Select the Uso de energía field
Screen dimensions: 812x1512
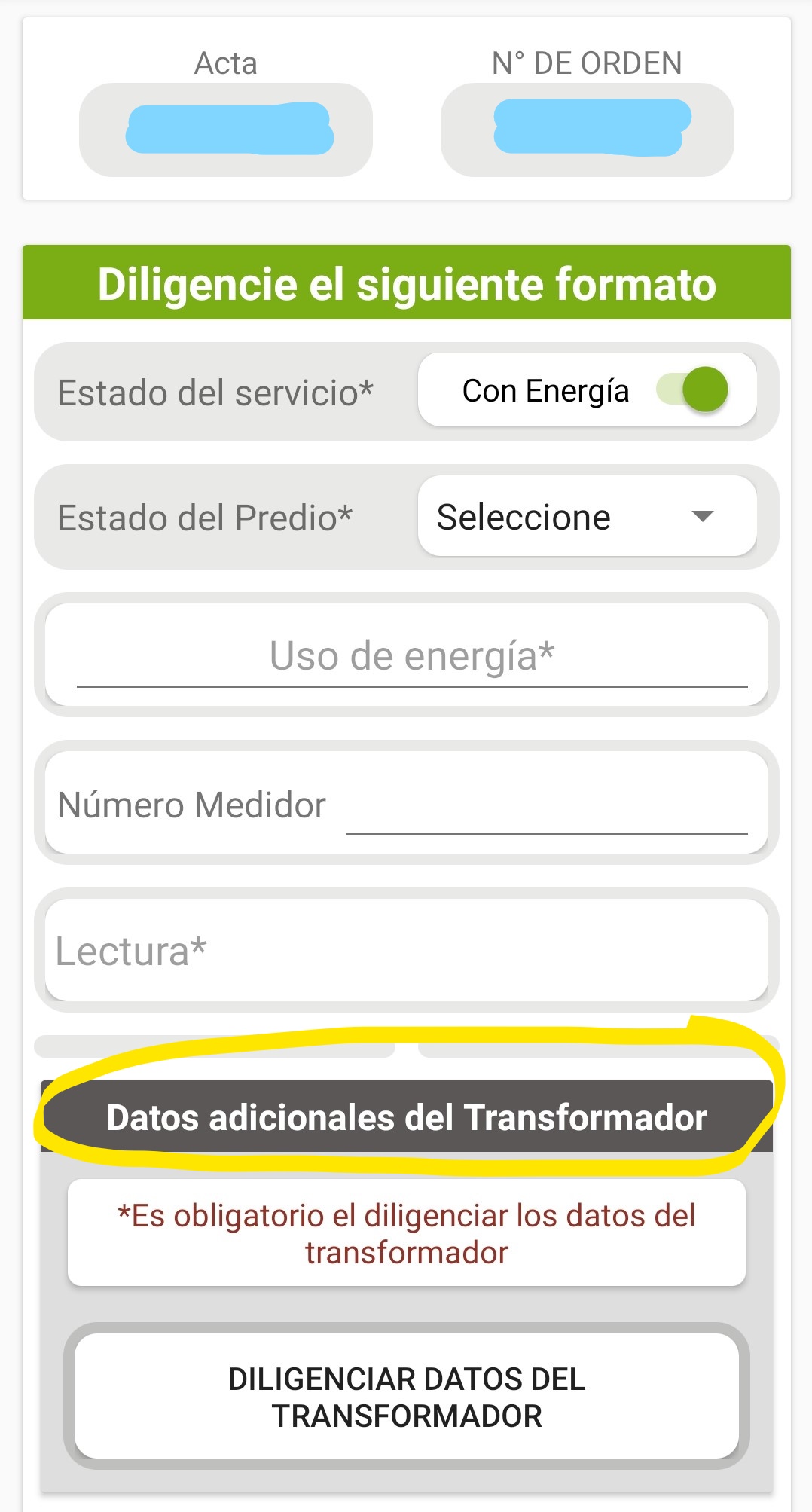[x=411, y=655]
